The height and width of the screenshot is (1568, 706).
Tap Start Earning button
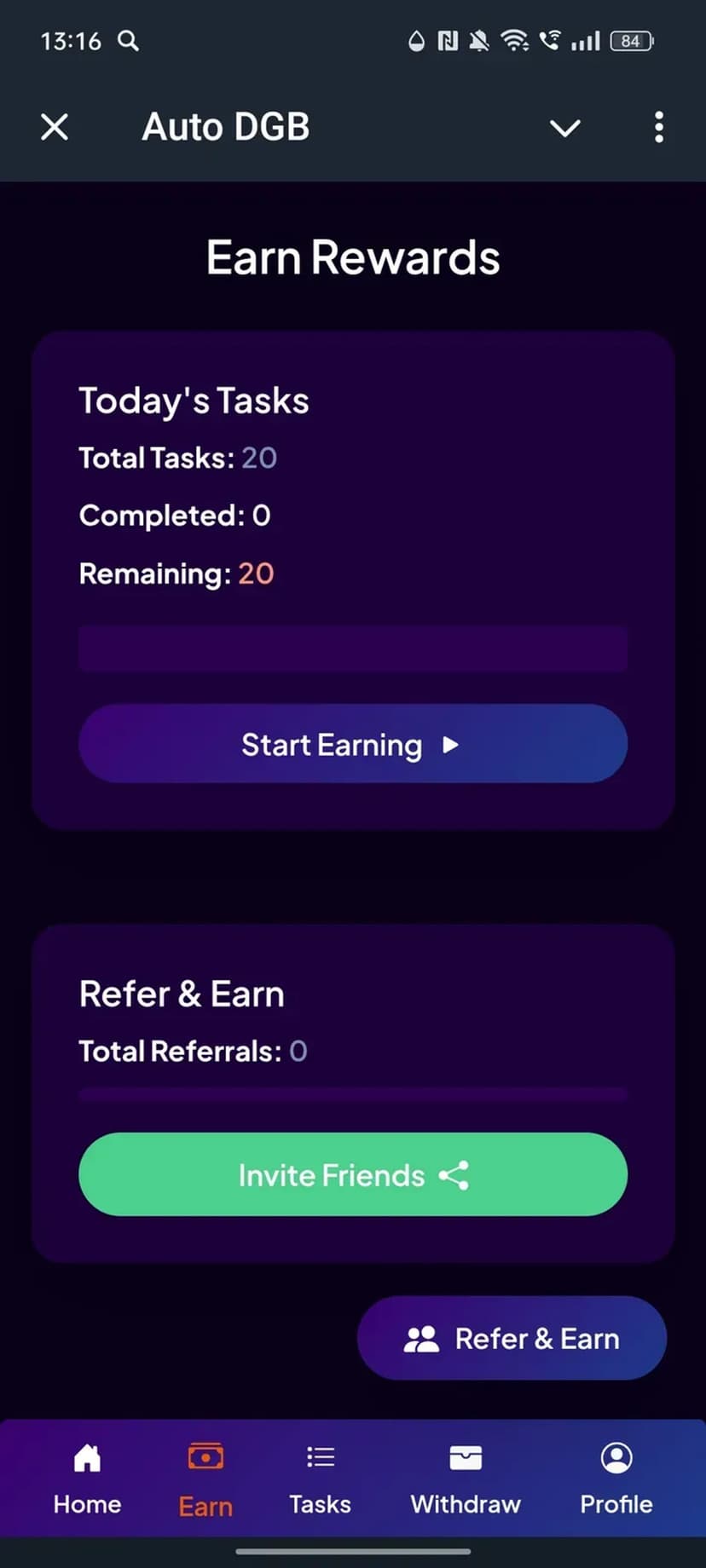tap(353, 744)
